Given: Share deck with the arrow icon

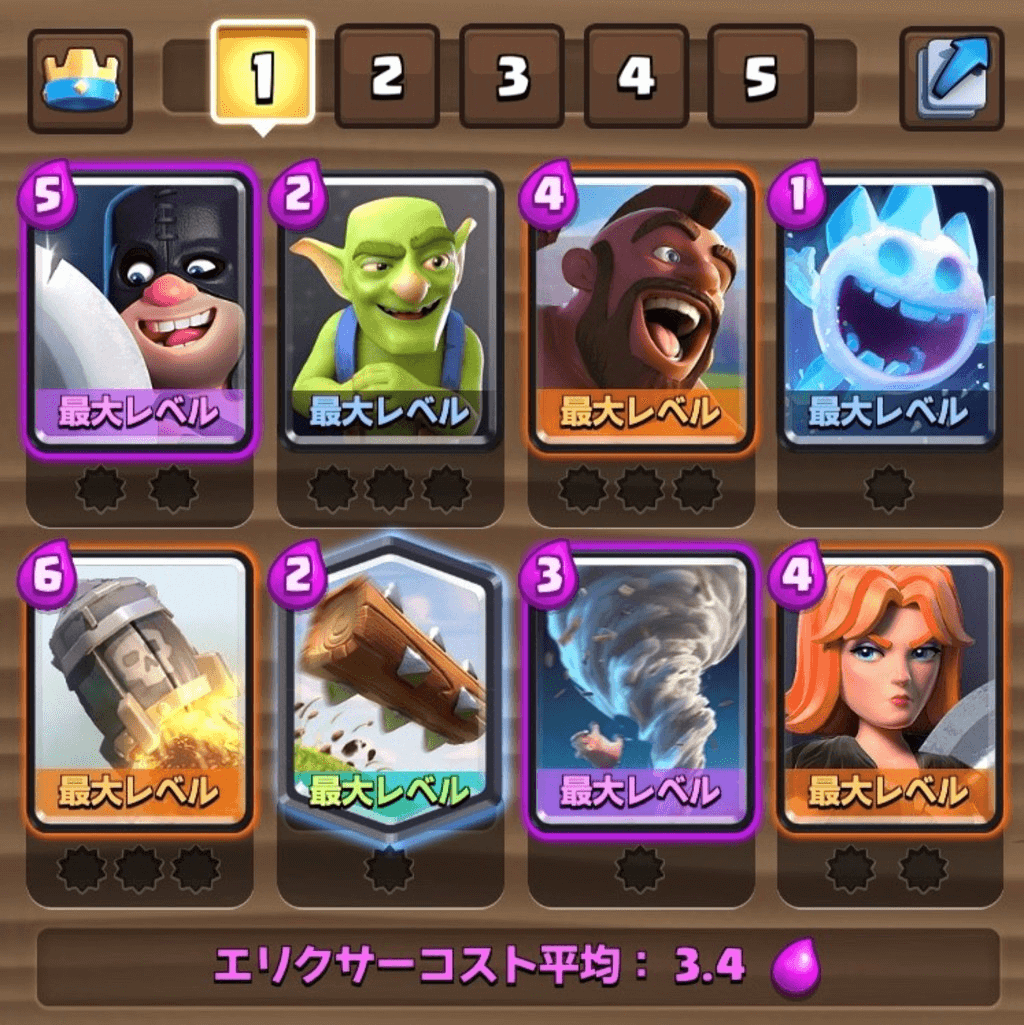Looking at the screenshot, I should (951, 79).
